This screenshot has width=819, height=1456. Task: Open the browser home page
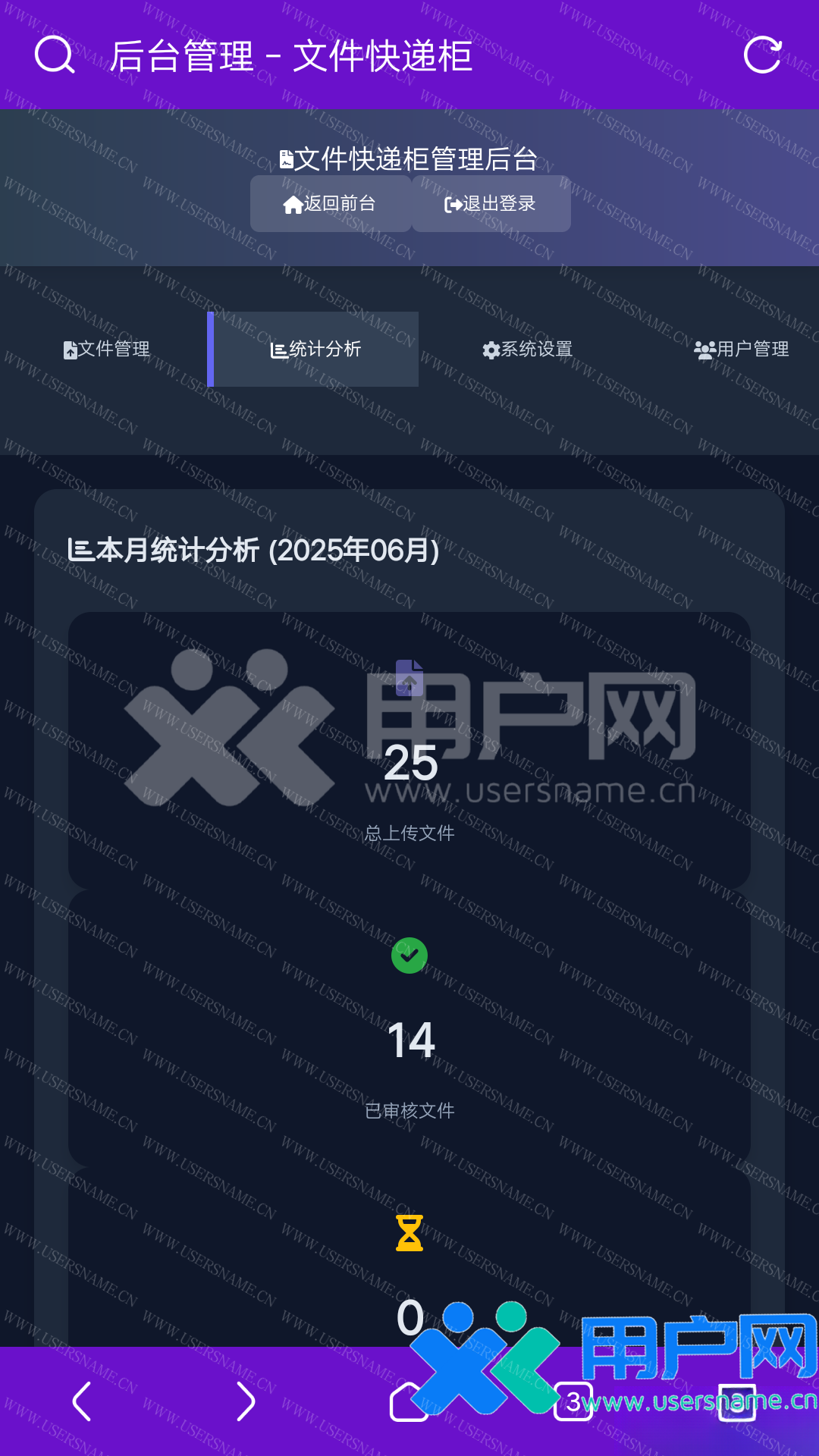click(x=409, y=1401)
